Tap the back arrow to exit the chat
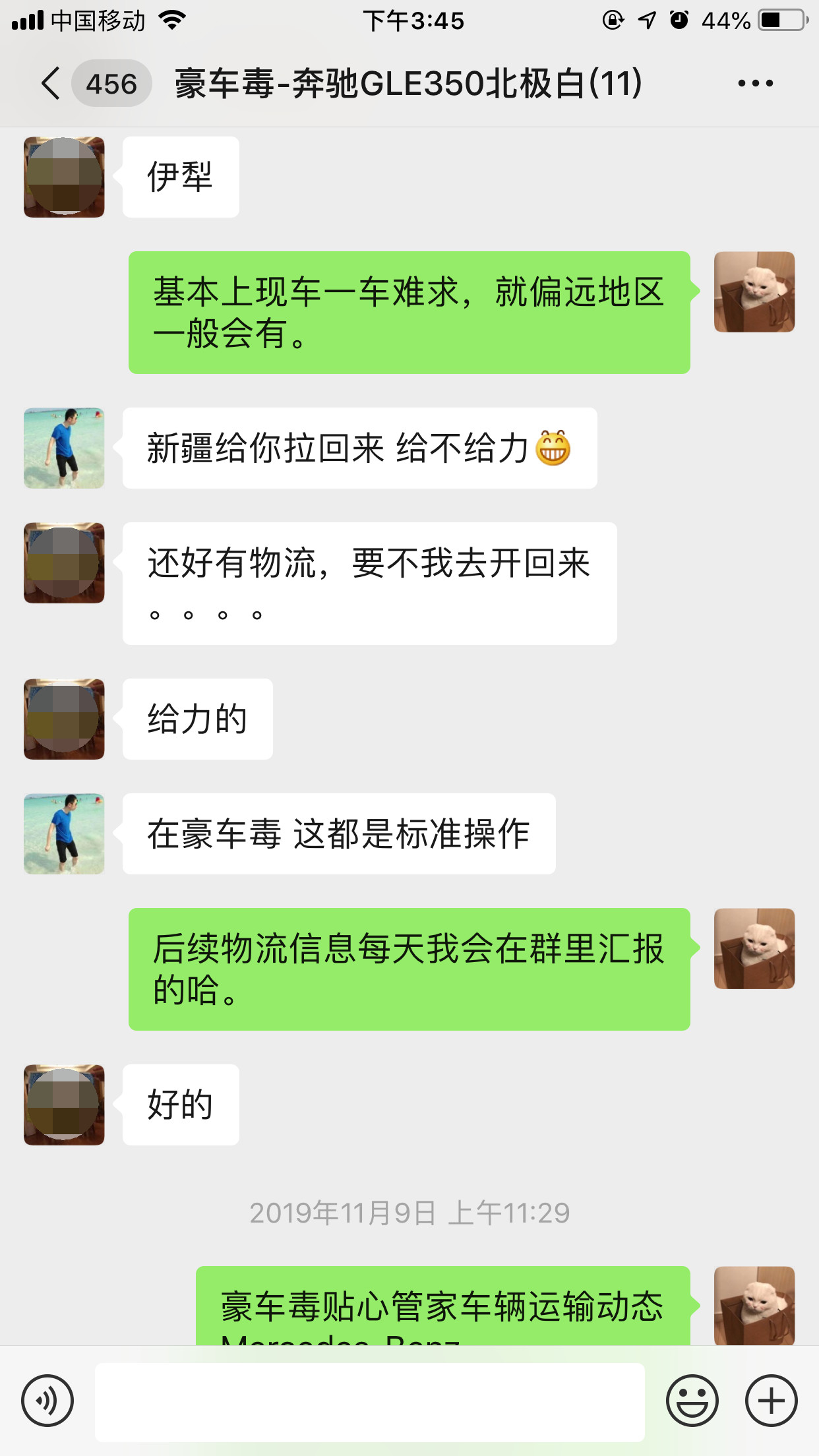The height and width of the screenshot is (1456, 819). pos(51,84)
